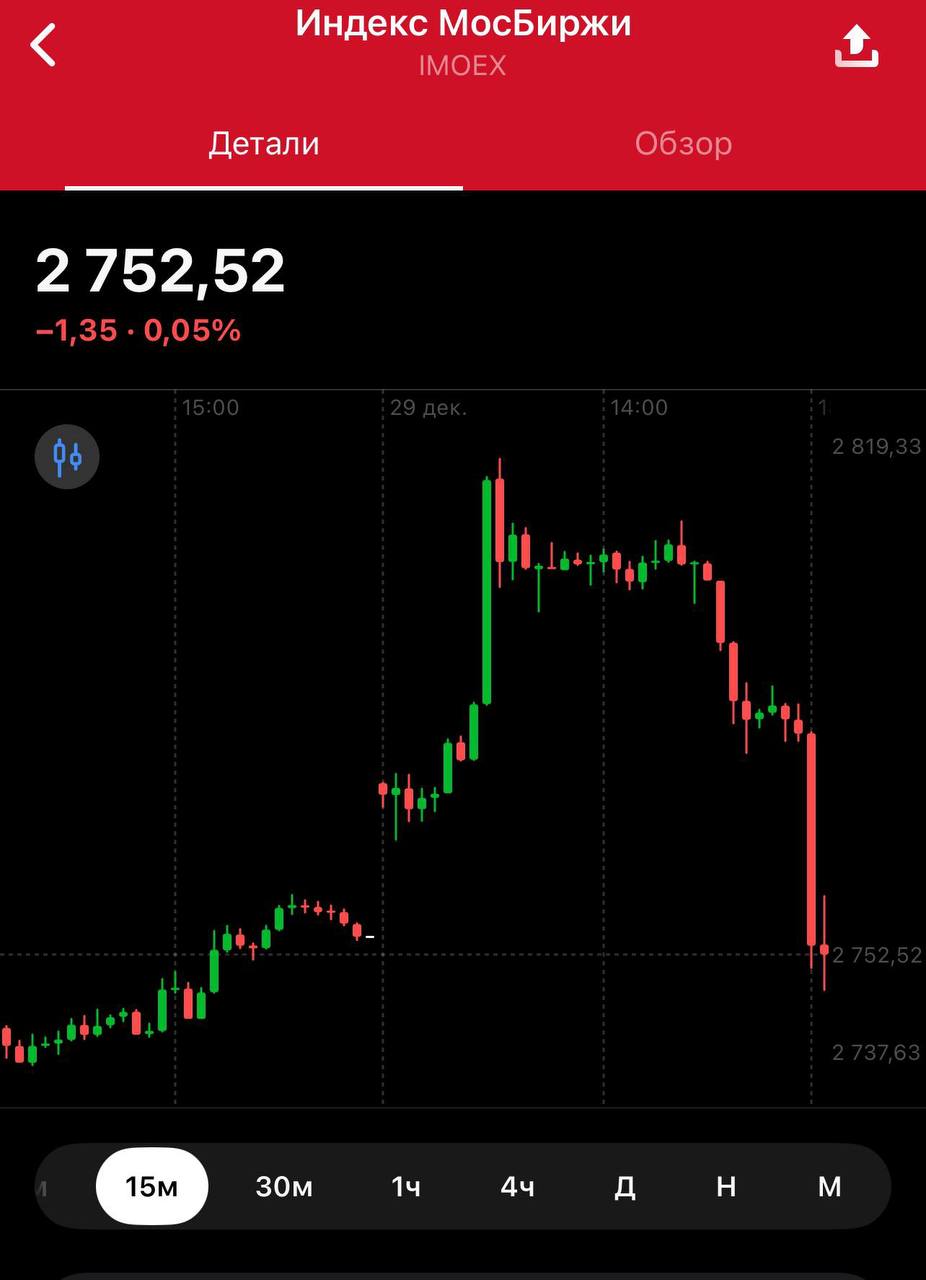Open the Детали tab
This screenshot has height=1280, width=926.
(264, 144)
